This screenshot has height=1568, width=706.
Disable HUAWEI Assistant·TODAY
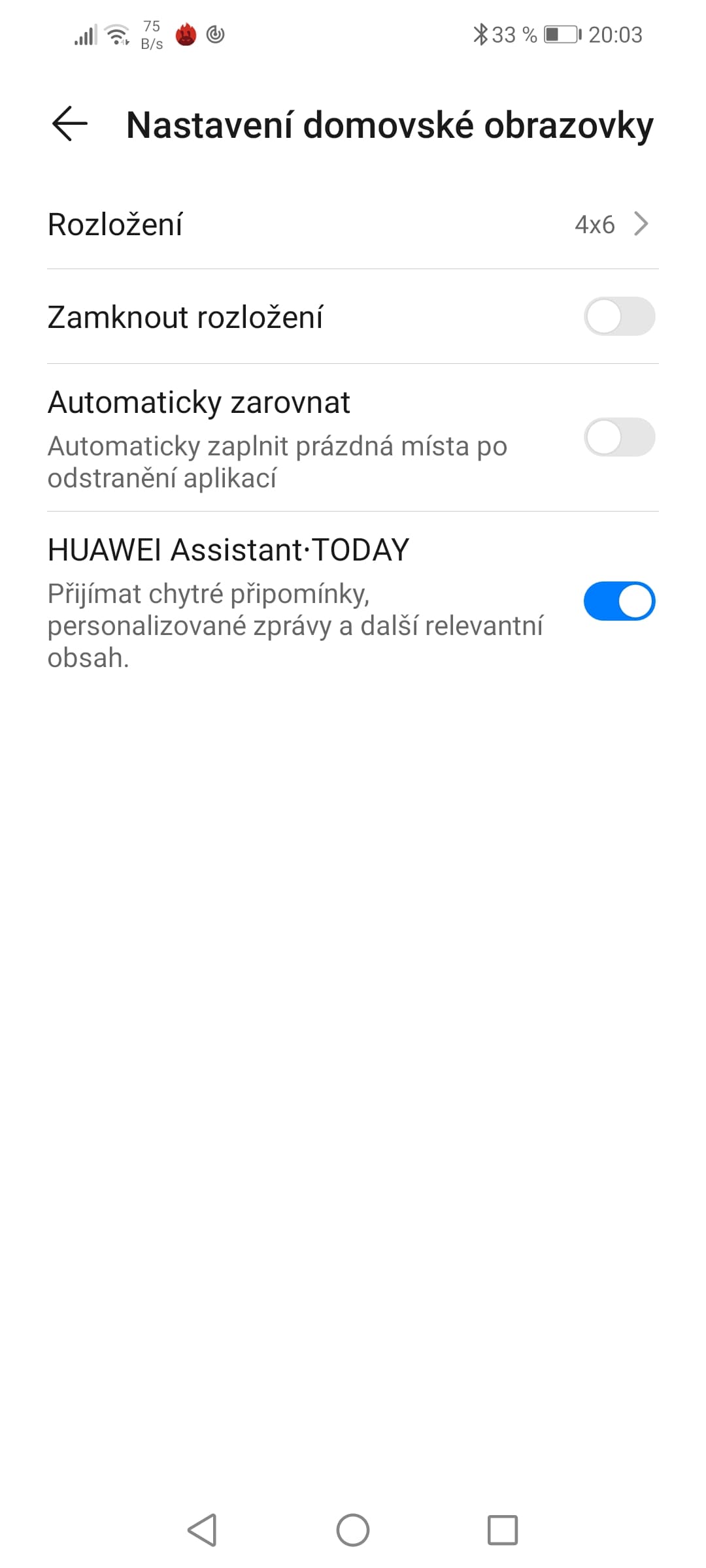[x=620, y=602]
